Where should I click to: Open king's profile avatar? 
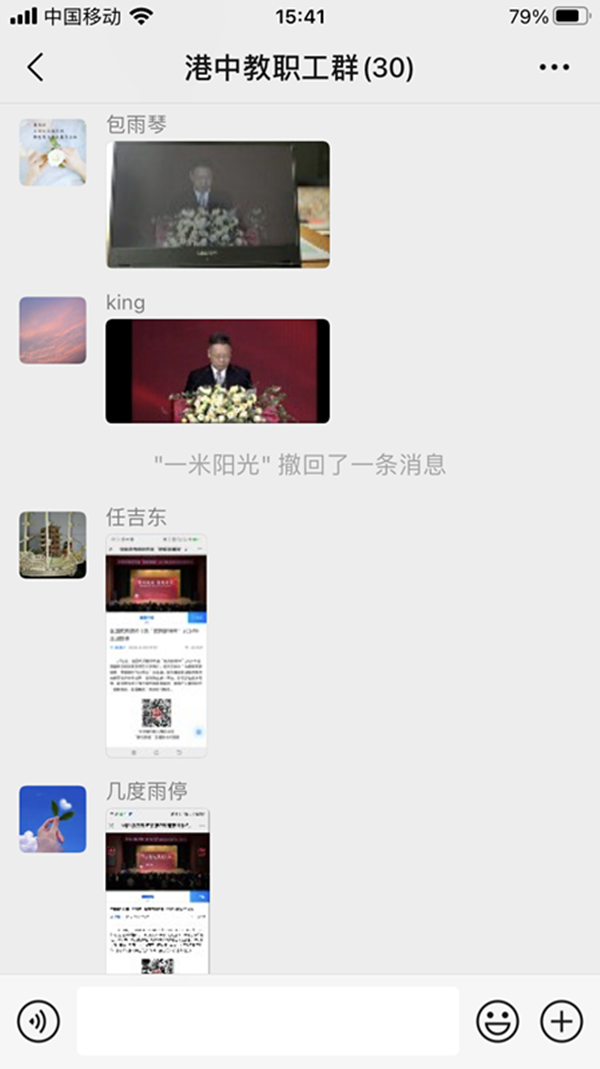(x=52, y=330)
